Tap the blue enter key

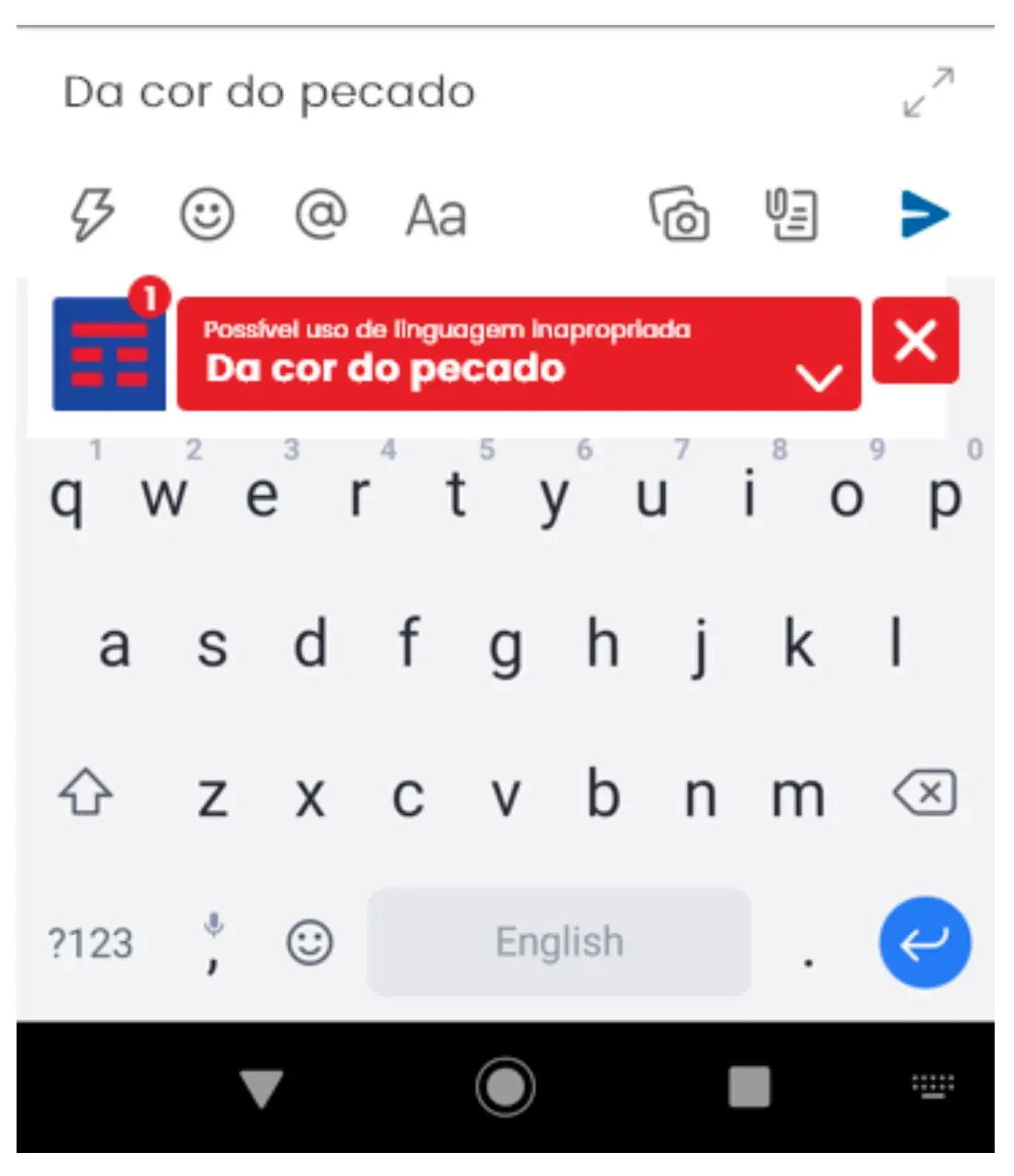point(924,943)
